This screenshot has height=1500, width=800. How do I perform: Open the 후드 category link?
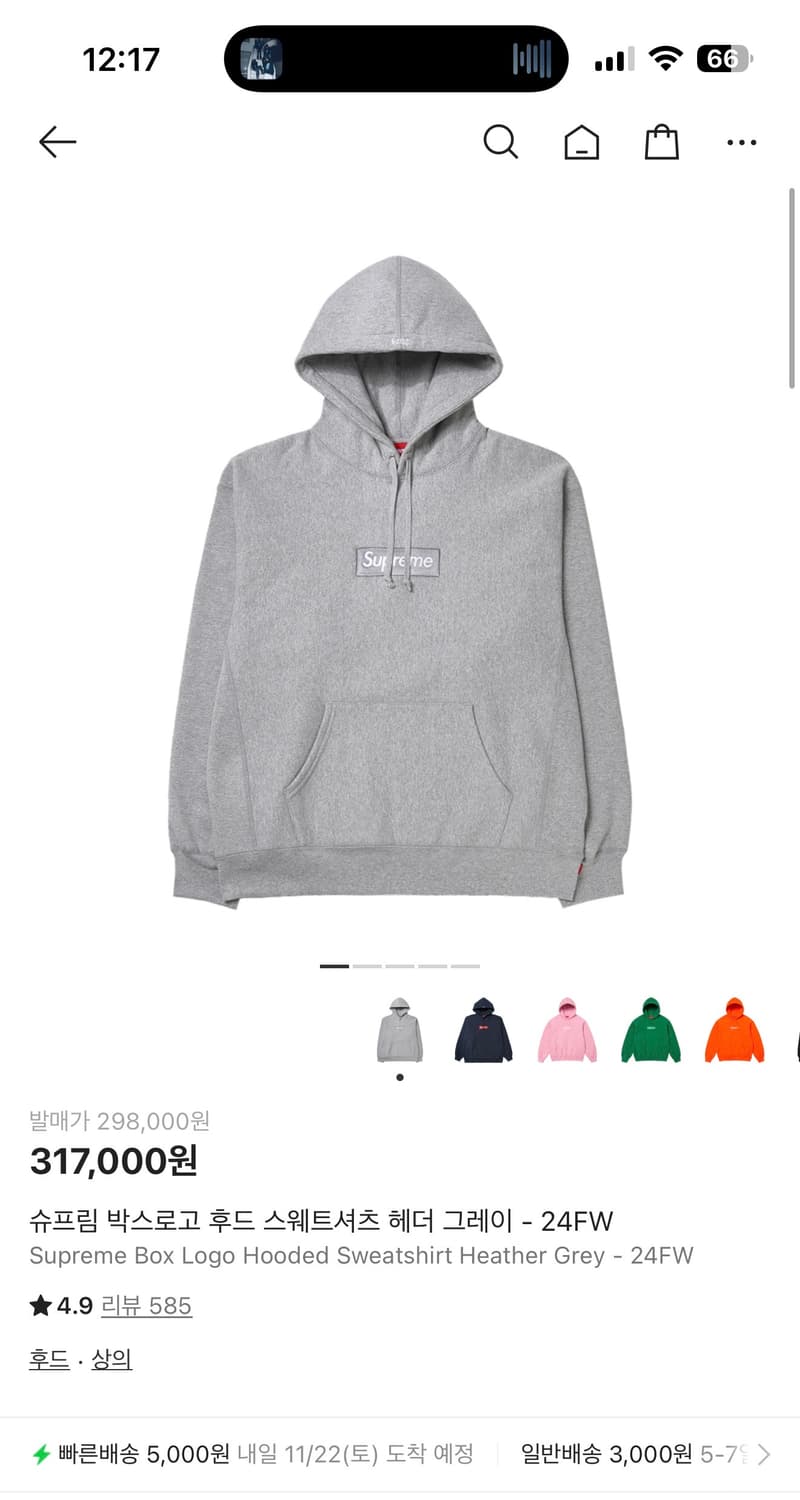click(47, 1358)
